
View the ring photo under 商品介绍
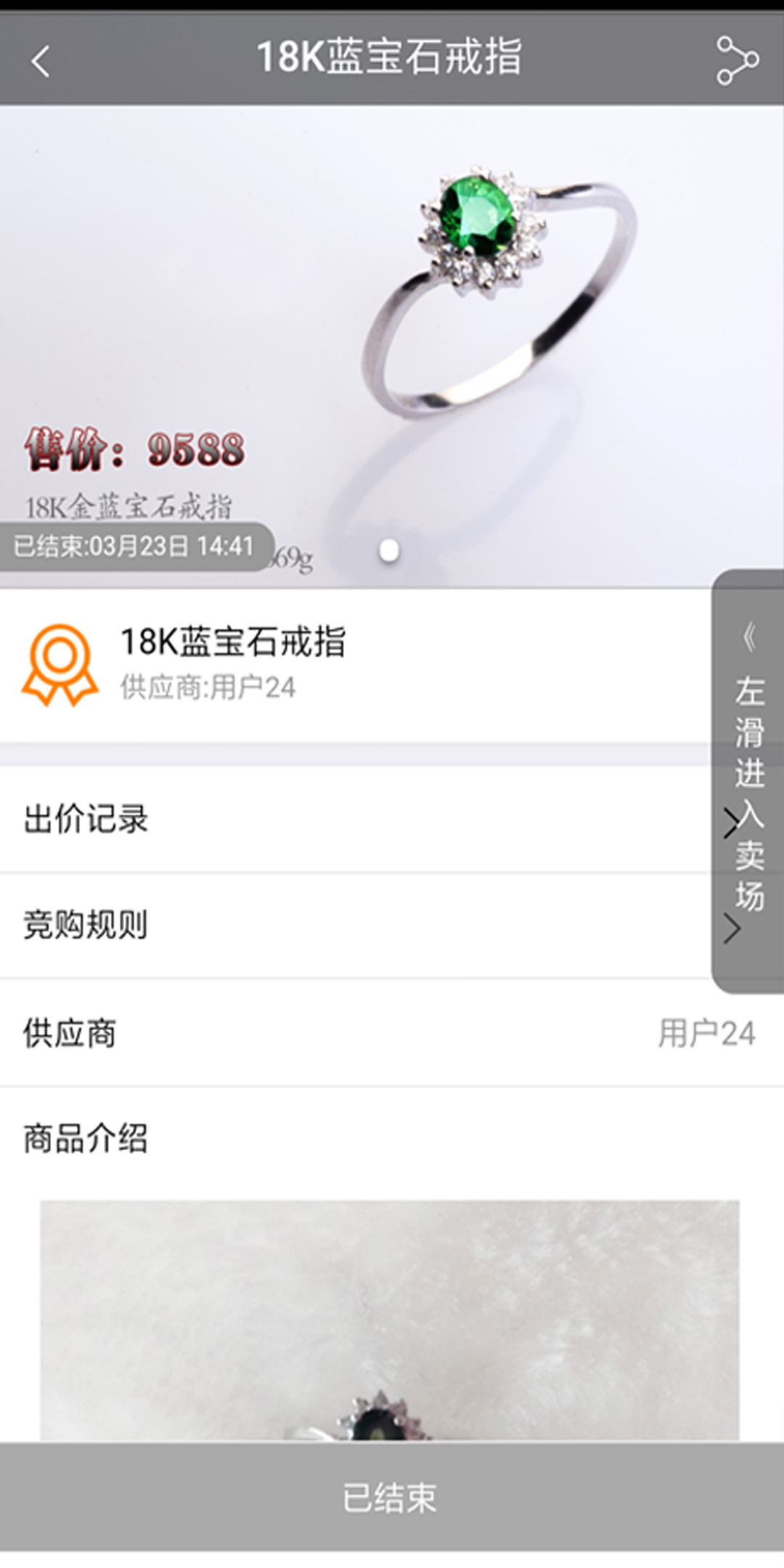coord(389,1320)
